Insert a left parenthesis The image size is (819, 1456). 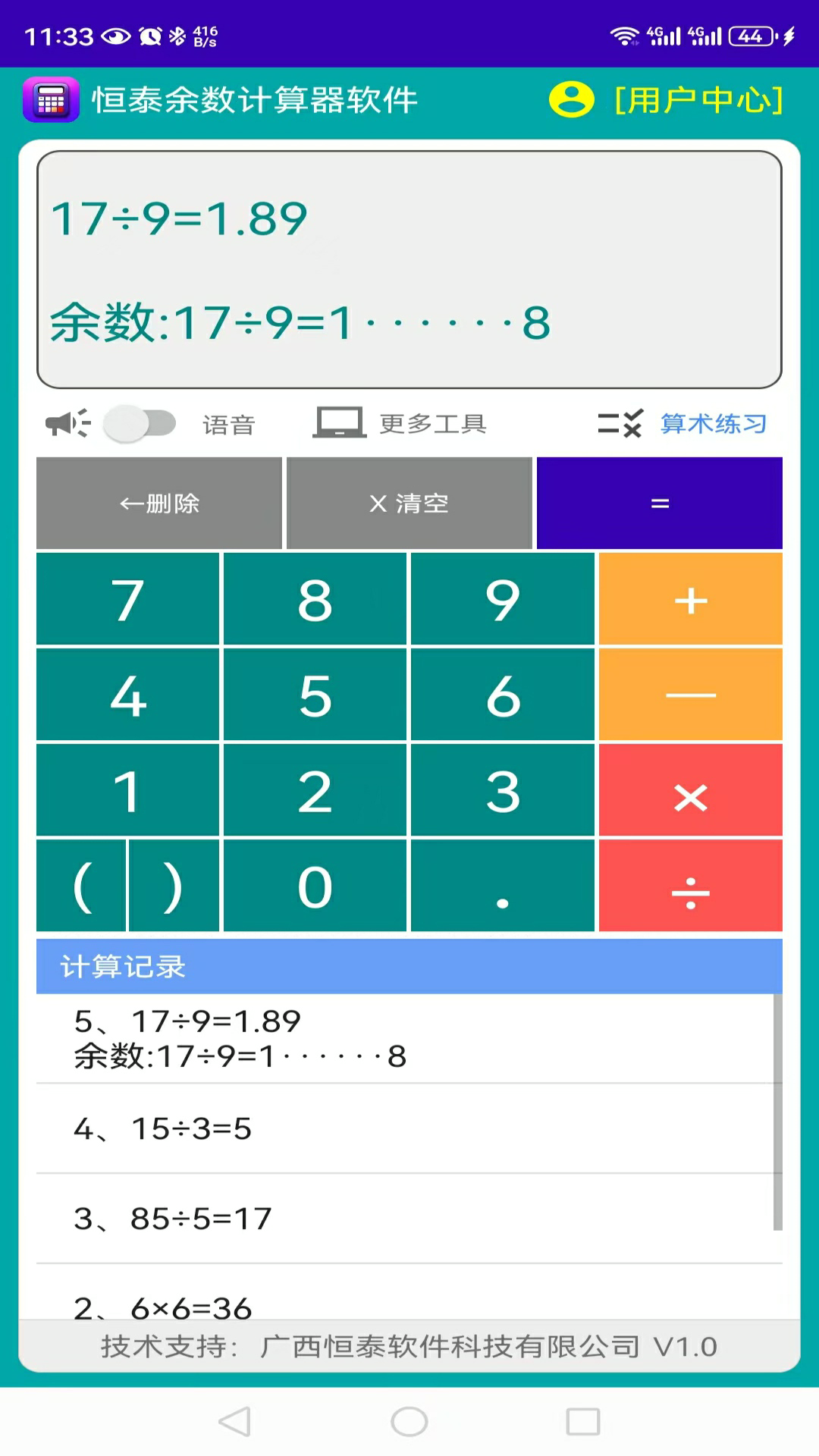pos(82,886)
